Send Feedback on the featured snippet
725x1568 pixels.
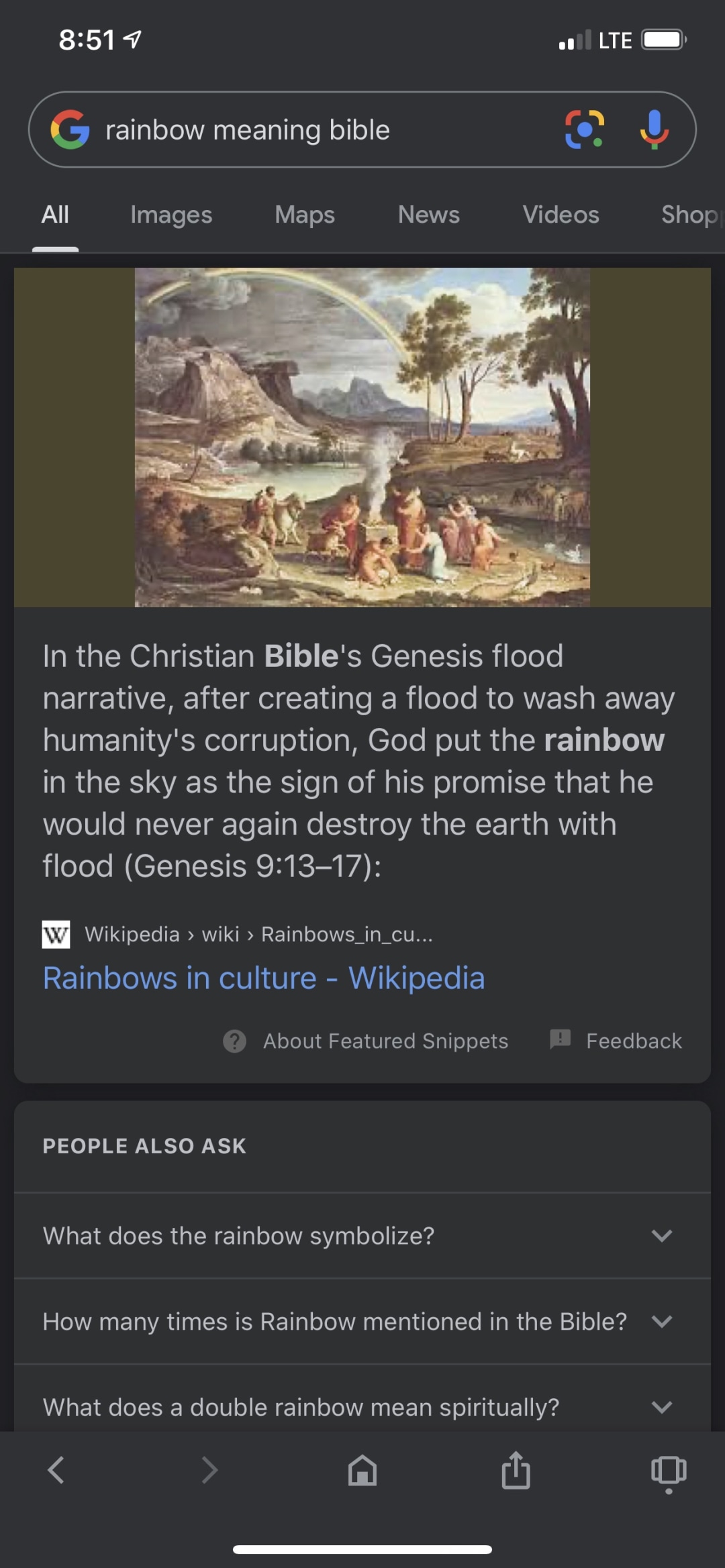coord(616,1041)
